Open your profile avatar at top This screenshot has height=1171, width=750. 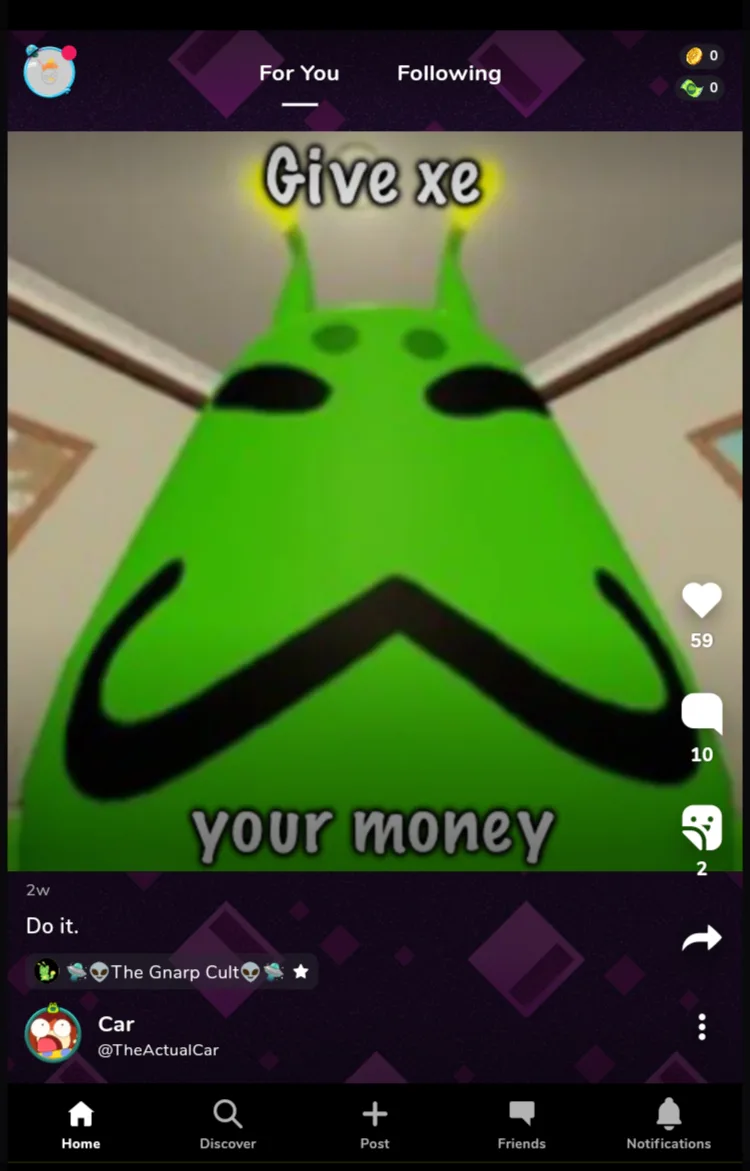tap(49, 71)
